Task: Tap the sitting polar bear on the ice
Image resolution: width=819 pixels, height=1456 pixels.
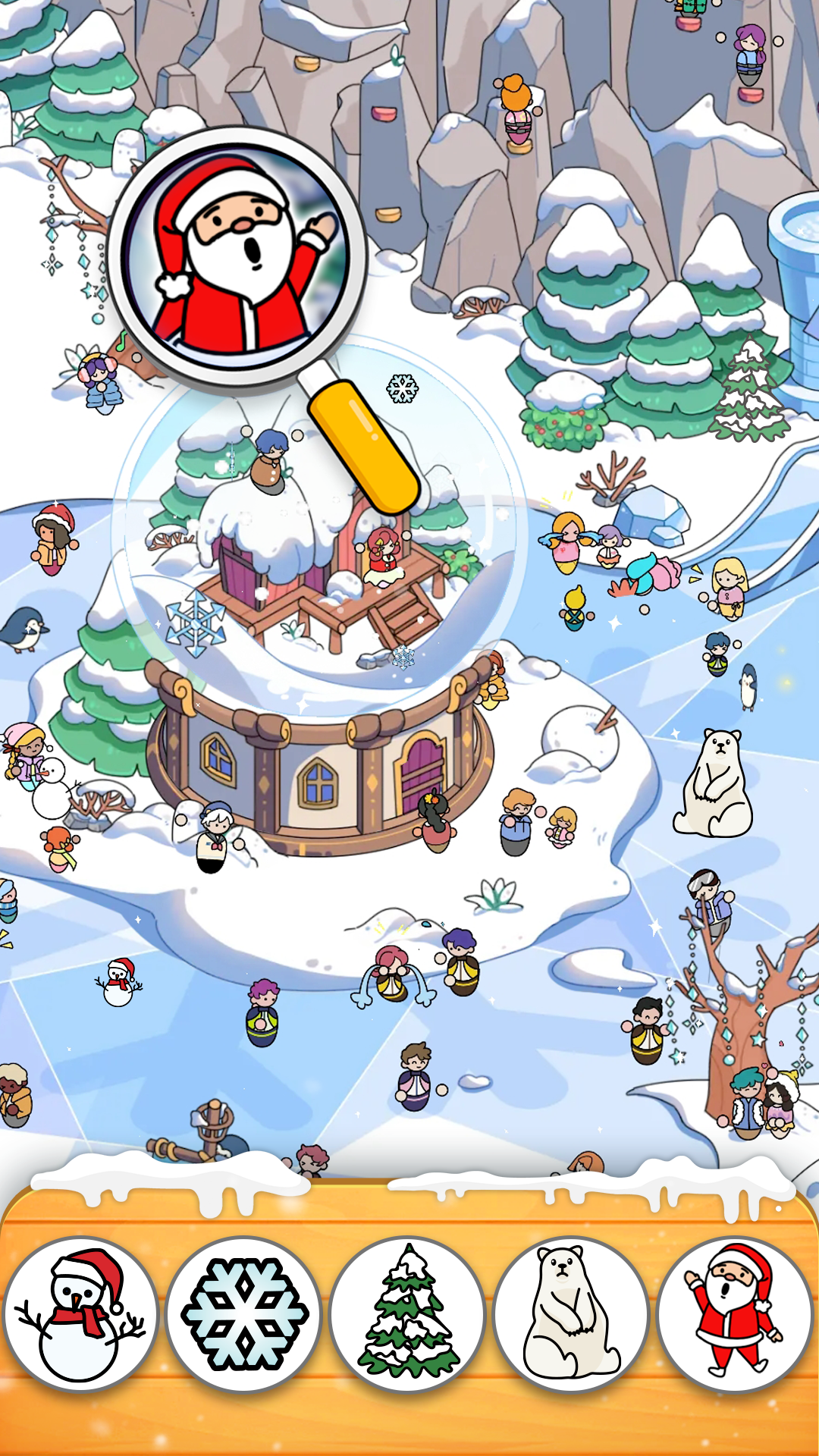Action: click(713, 785)
